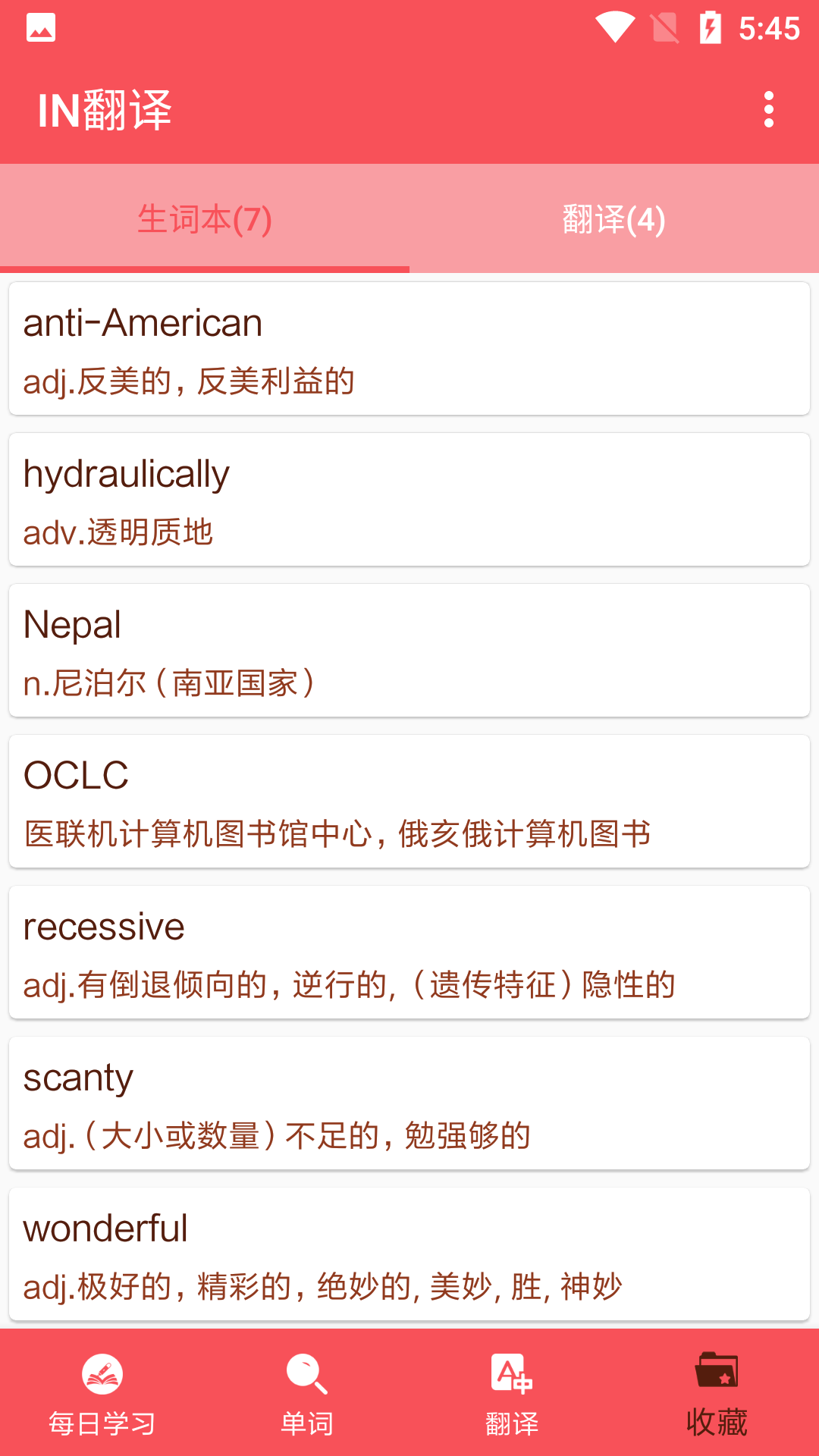Select the wonderful word card
The height and width of the screenshot is (1456, 819).
click(x=409, y=1254)
